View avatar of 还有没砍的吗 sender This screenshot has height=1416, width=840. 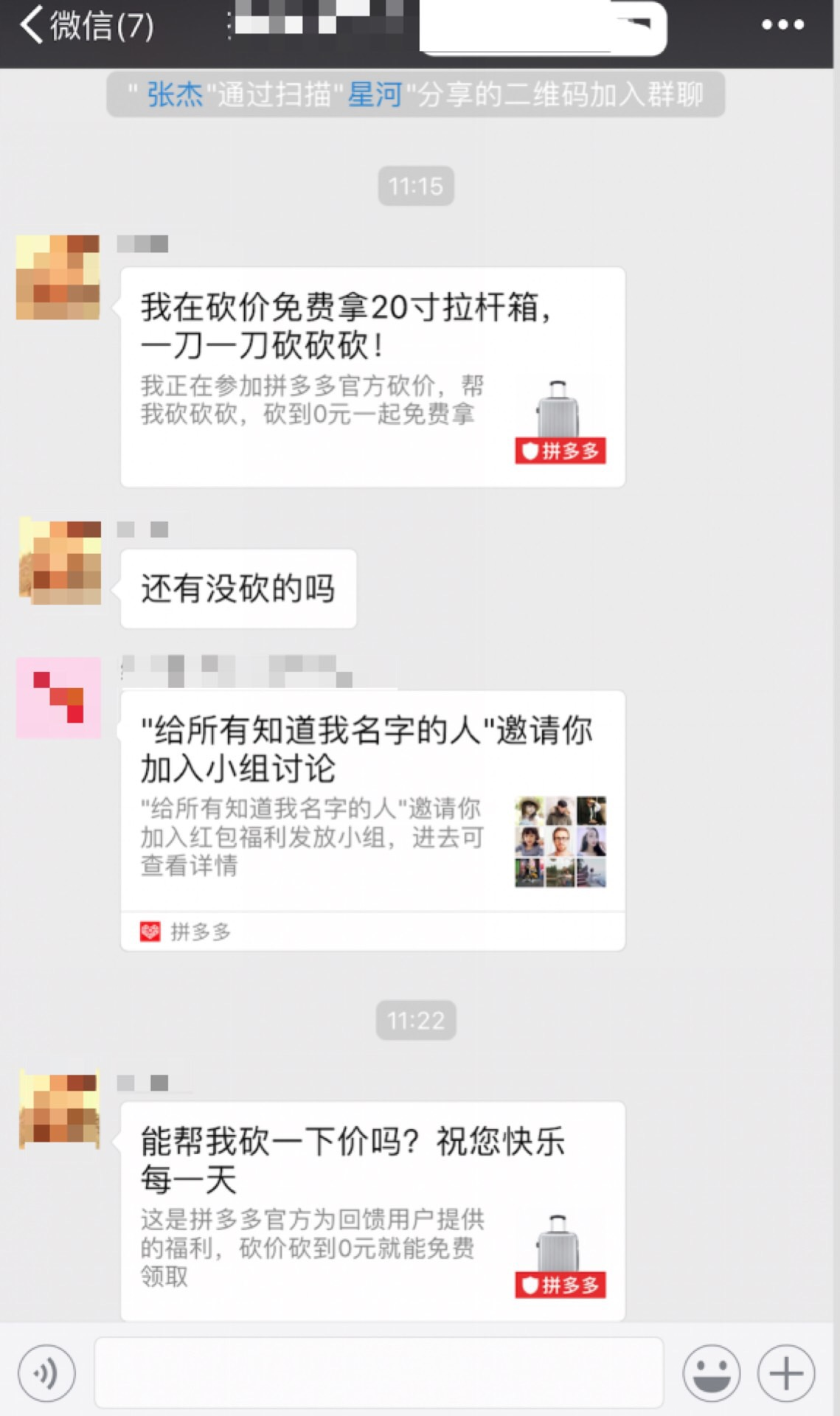click(59, 562)
